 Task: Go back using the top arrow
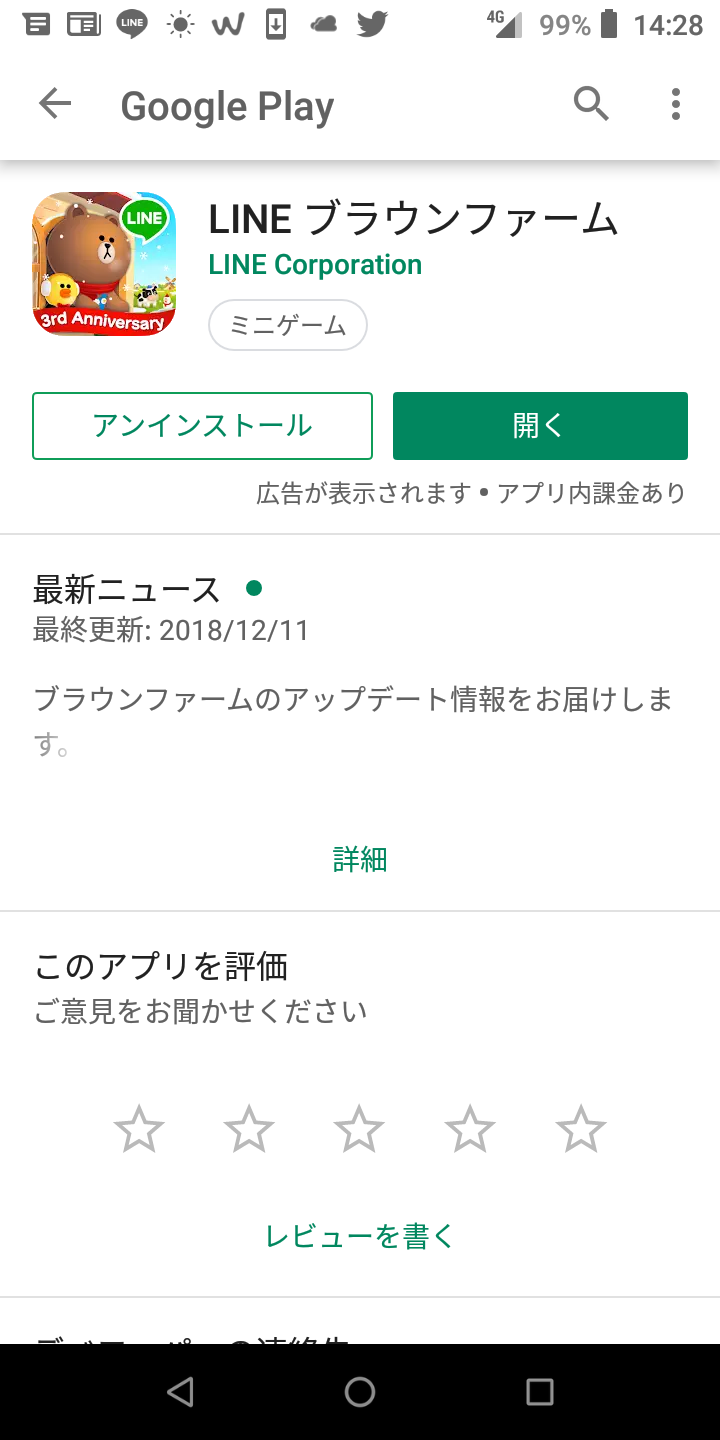pos(55,104)
